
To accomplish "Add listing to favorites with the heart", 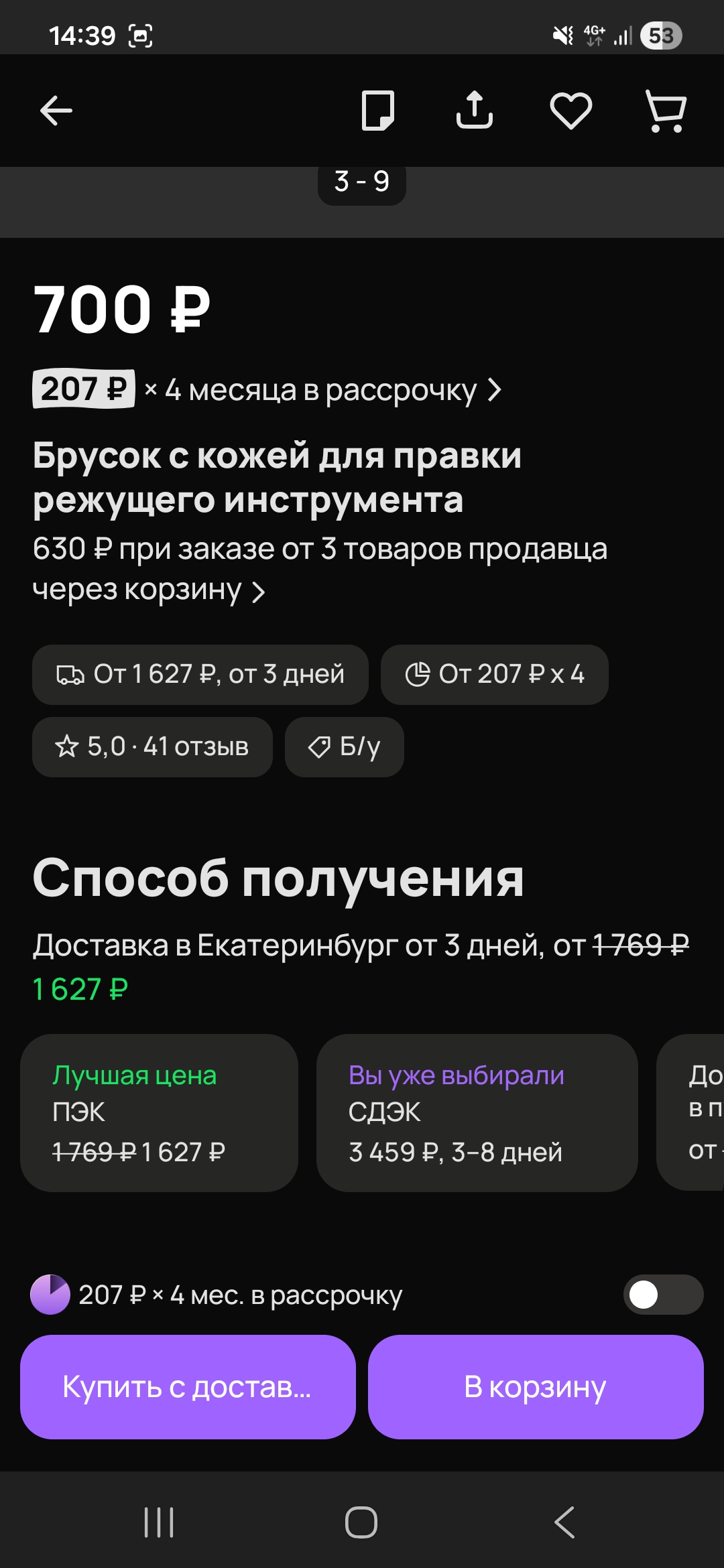I will click(x=570, y=111).
